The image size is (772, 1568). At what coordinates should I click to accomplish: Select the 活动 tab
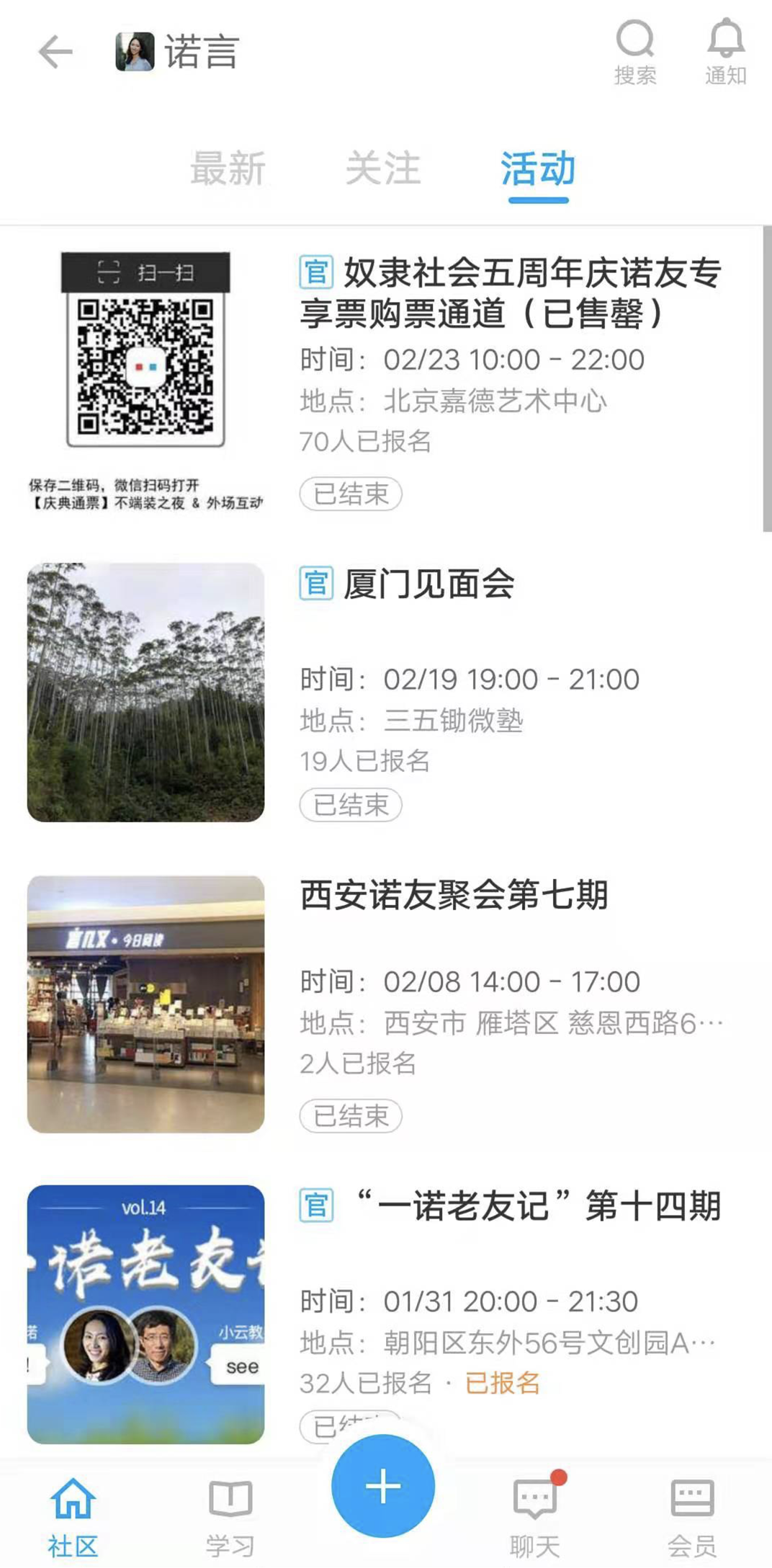coord(538,170)
